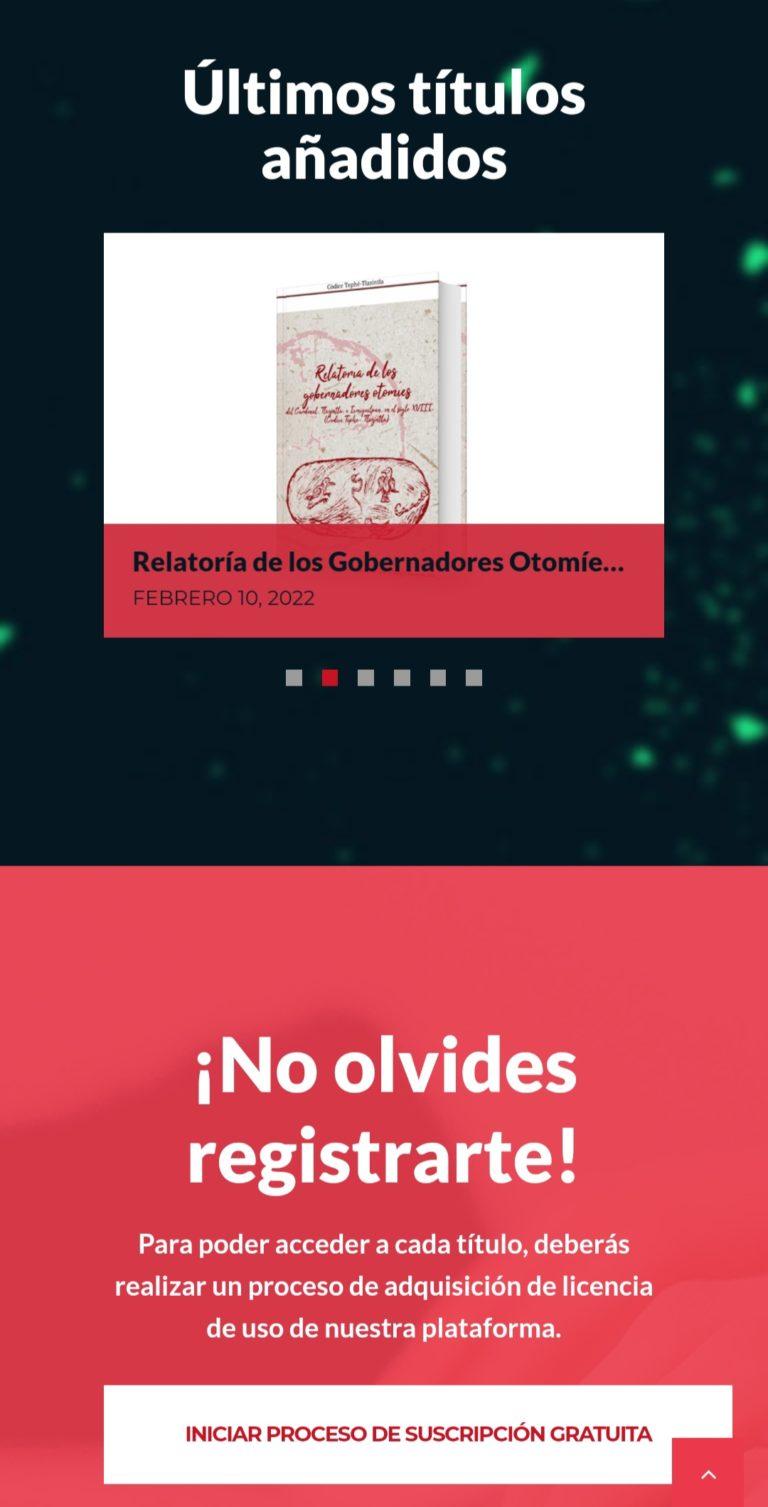Select the fourth carousel slide dot
This screenshot has width=768, height=1507.
402,678
